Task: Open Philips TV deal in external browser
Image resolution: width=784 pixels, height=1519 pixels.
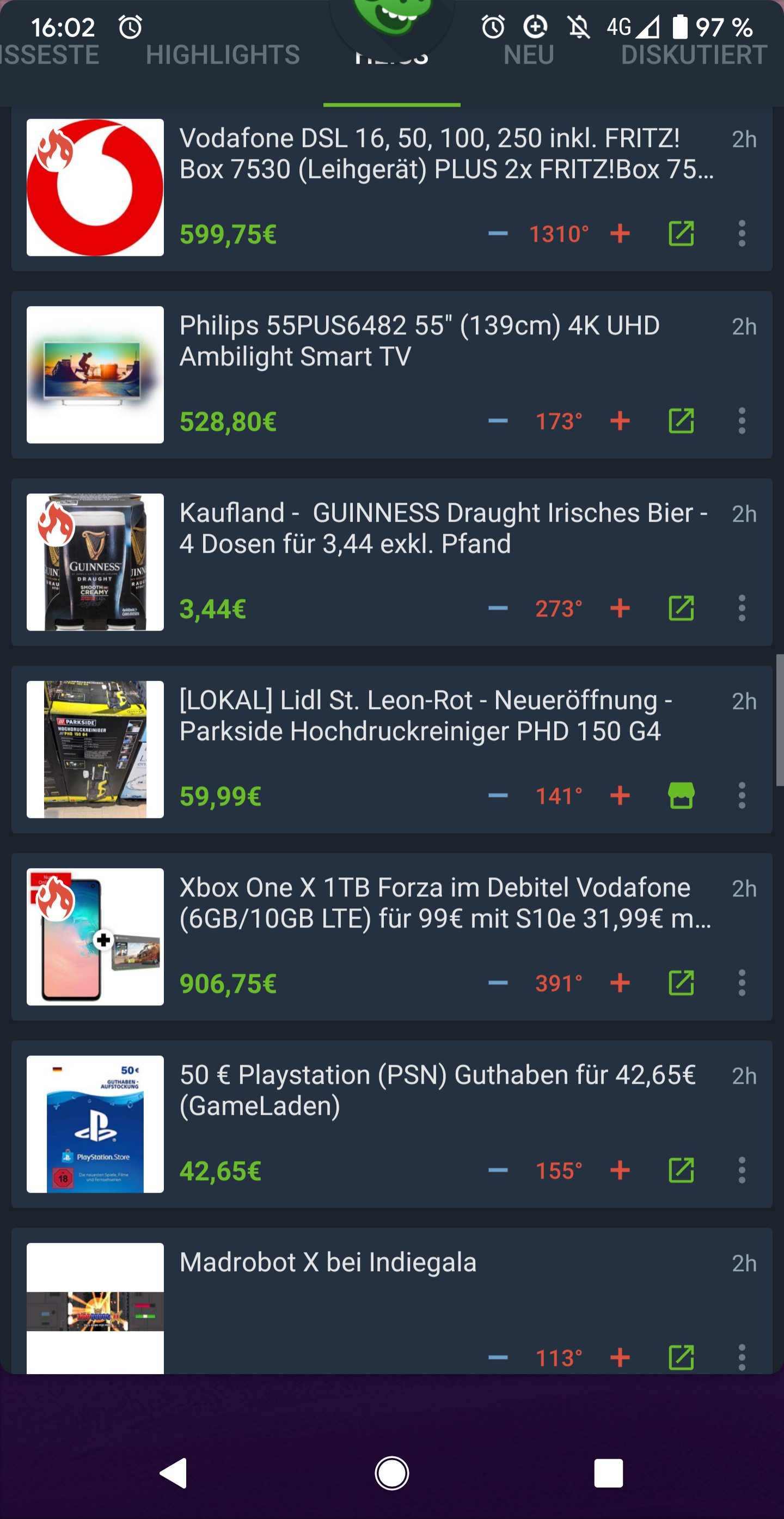Action: (x=681, y=421)
